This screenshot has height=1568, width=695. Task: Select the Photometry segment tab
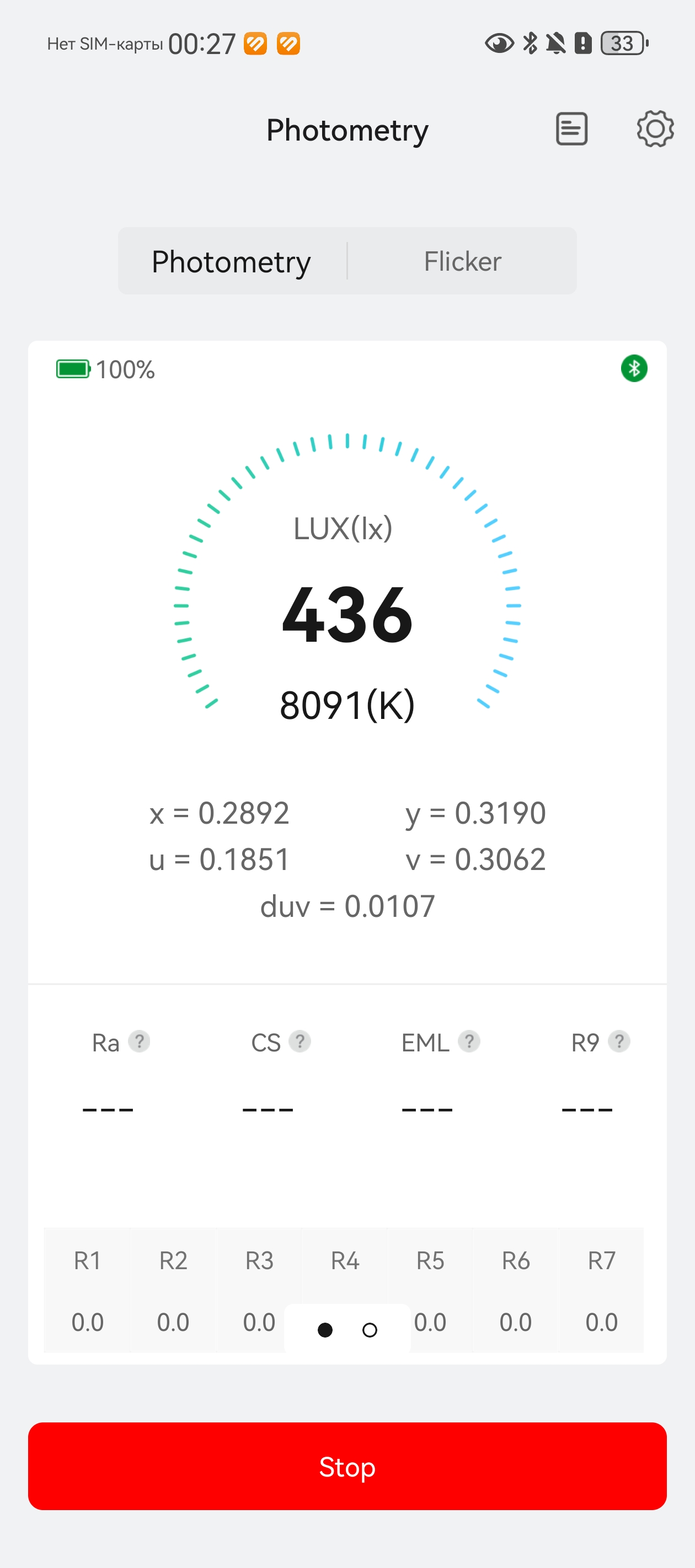coord(232,262)
